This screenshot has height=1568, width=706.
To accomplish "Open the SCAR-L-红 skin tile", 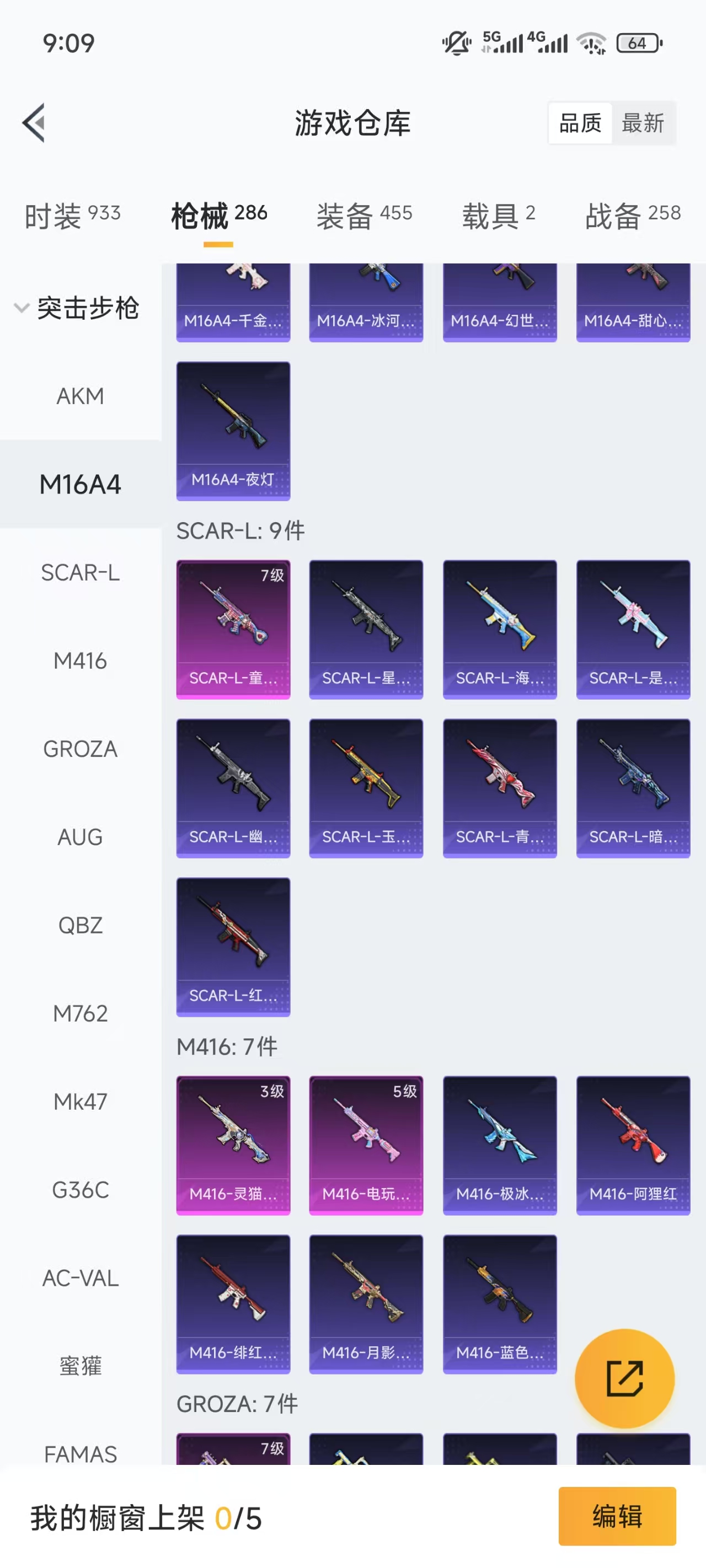I will pyautogui.click(x=233, y=947).
